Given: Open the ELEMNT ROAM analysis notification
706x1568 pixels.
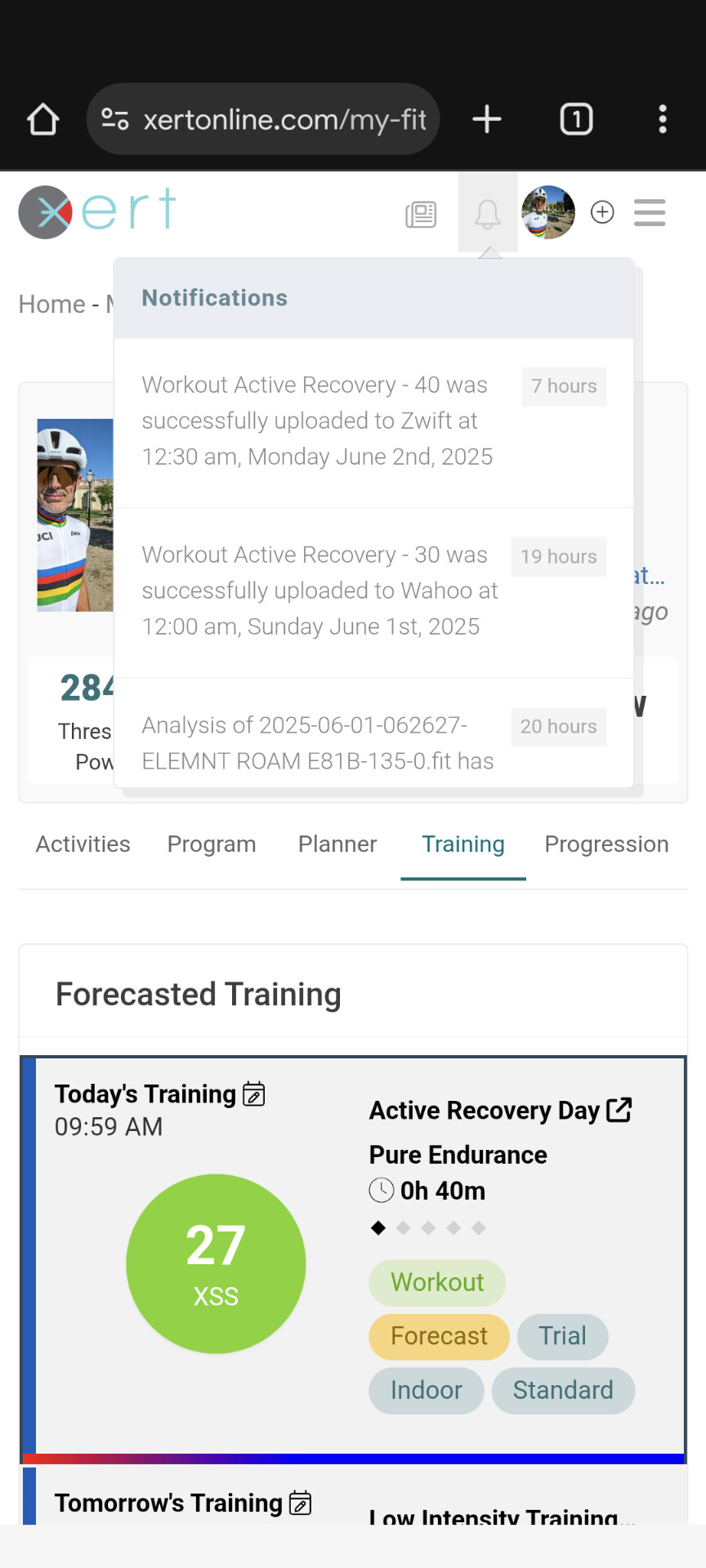Looking at the screenshot, I should pos(373,733).
